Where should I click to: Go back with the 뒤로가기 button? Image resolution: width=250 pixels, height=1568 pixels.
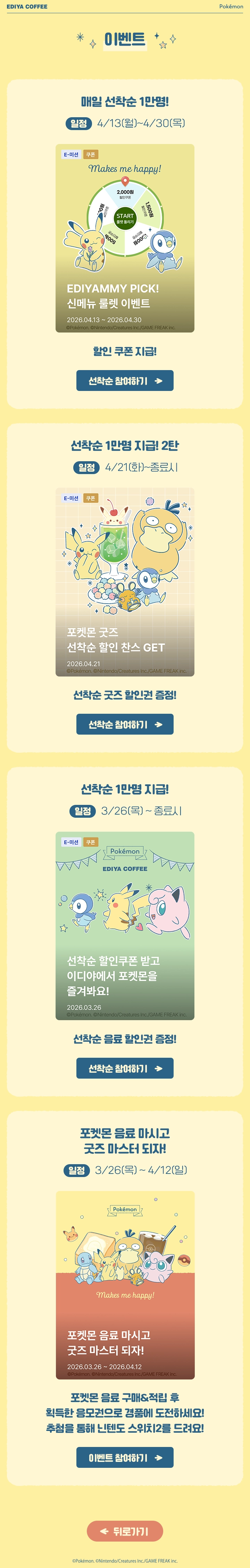tap(125, 1531)
